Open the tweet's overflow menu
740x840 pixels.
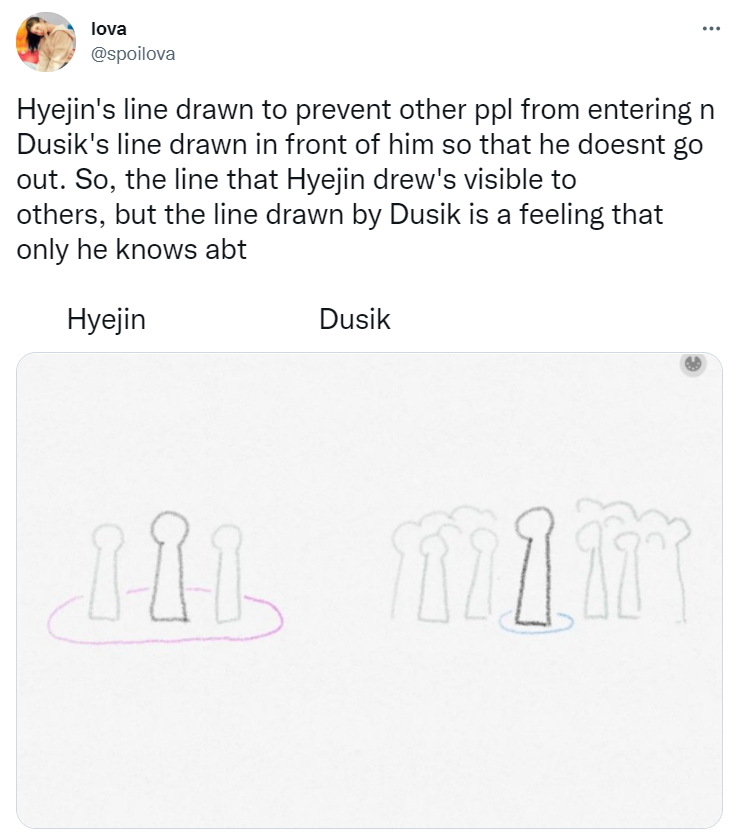pos(711,28)
